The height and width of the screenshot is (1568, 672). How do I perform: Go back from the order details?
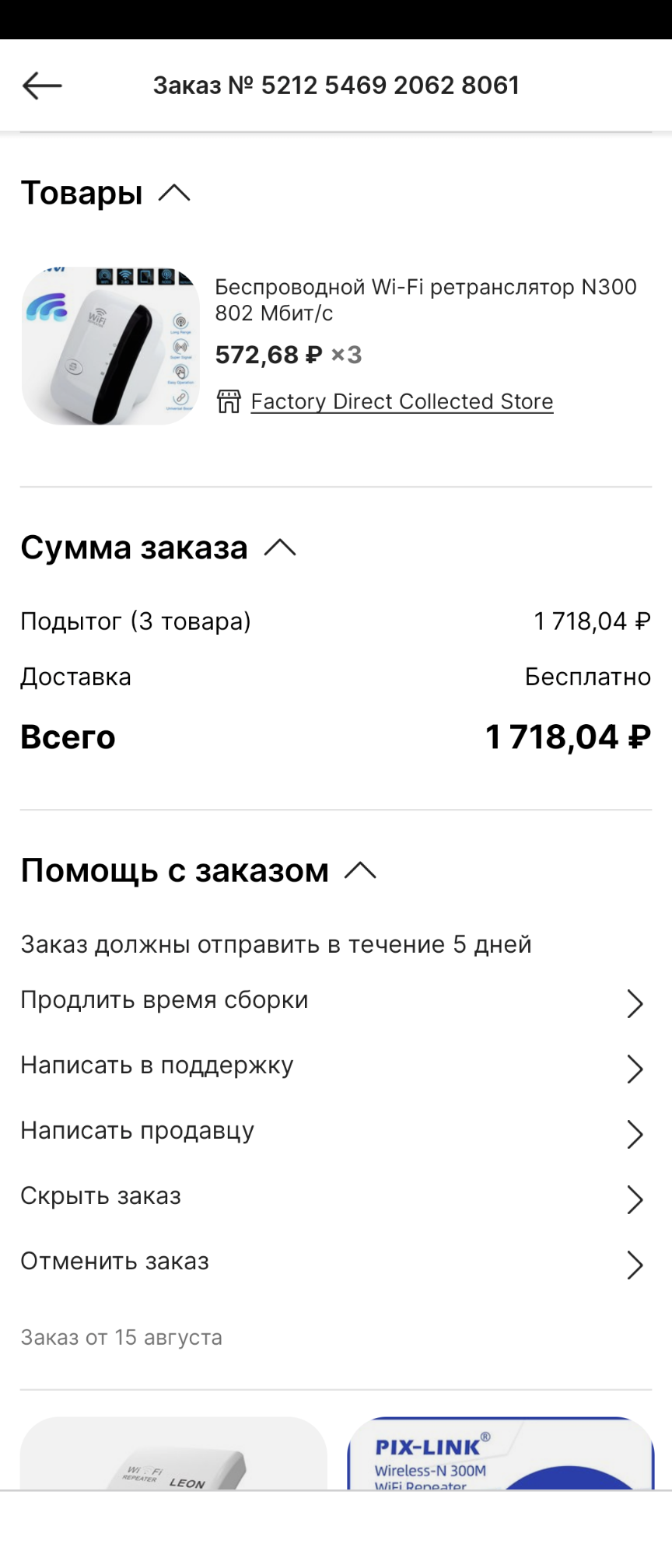point(42,86)
